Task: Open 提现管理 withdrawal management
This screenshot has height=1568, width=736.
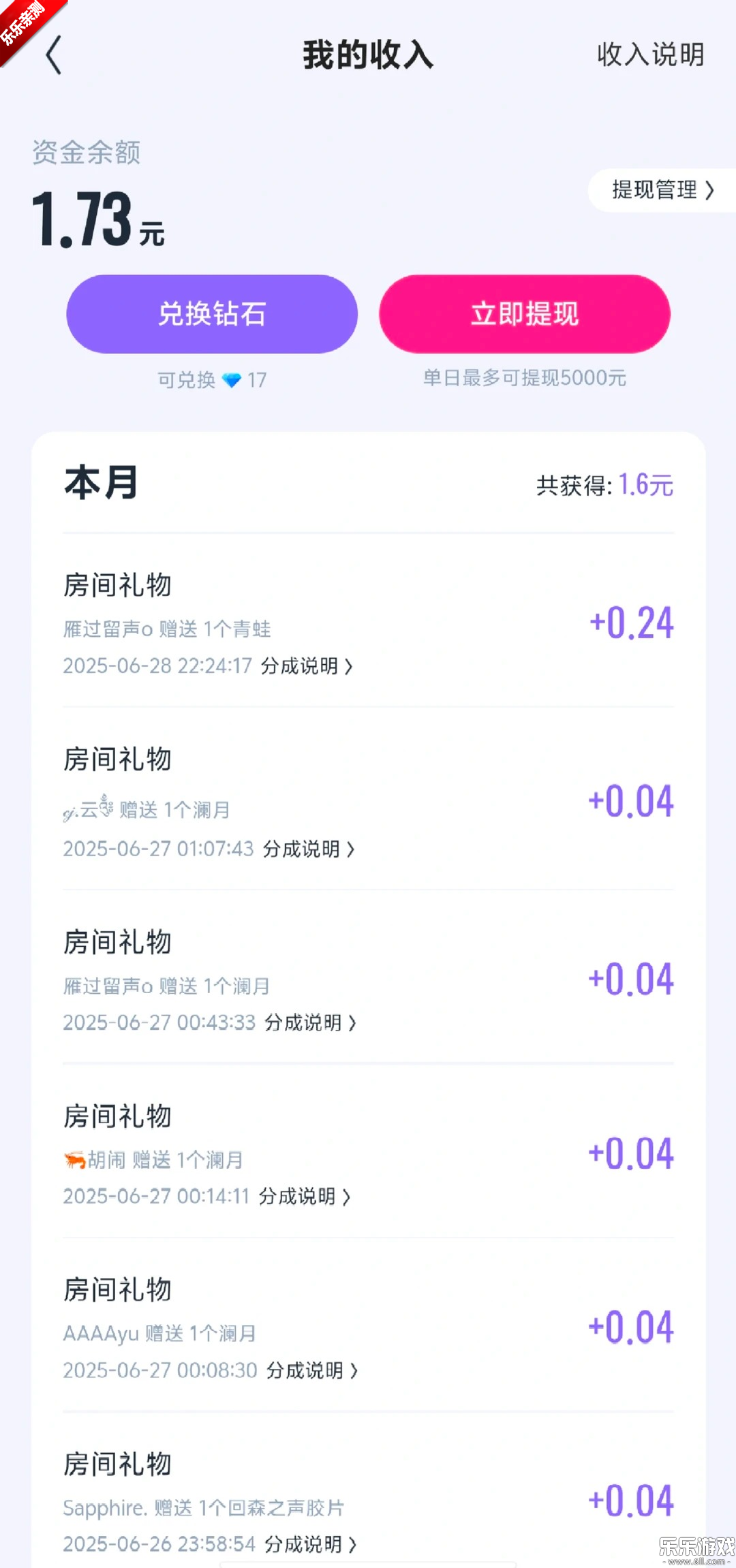Action: point(662,190)
